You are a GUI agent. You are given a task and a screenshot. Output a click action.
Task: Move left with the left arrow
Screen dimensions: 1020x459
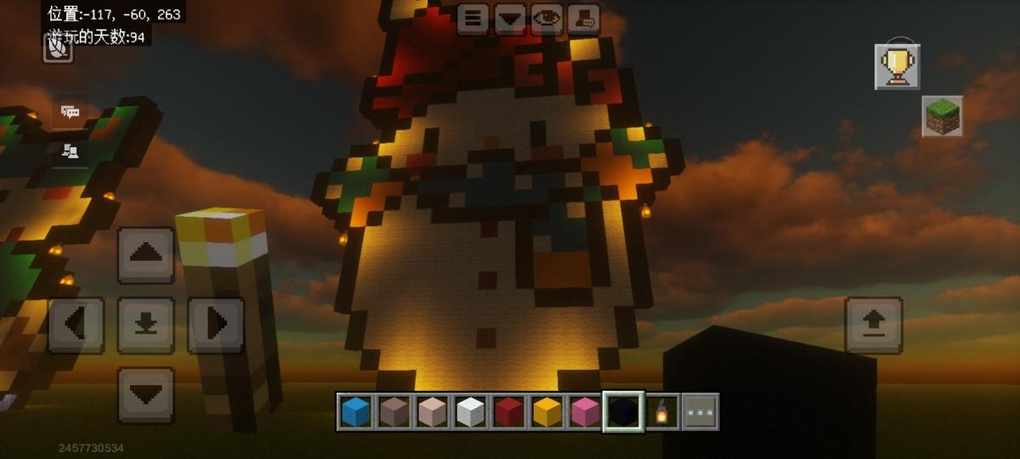[x=76, y=324]
